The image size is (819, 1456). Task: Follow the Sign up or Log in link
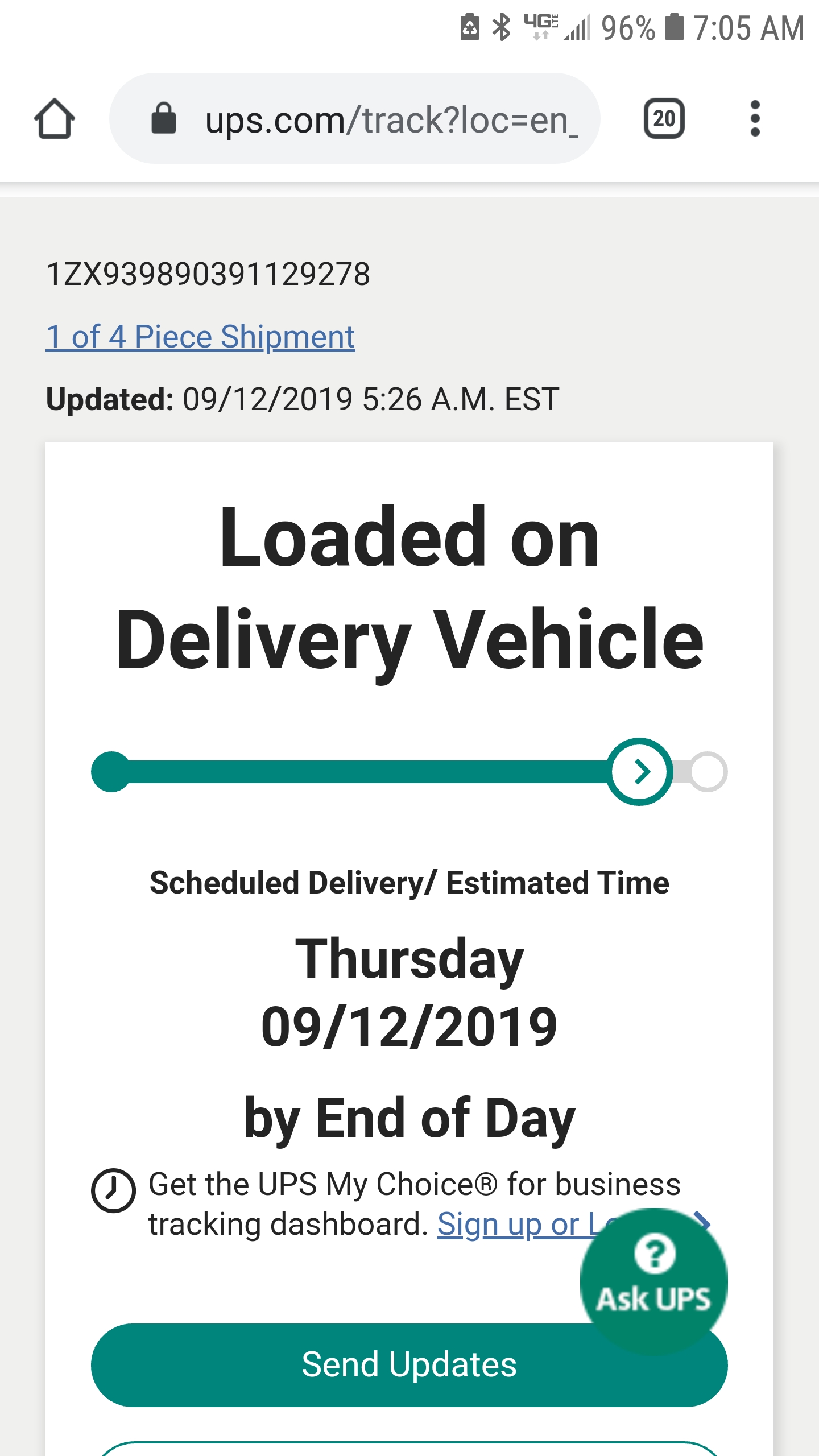512,1224
